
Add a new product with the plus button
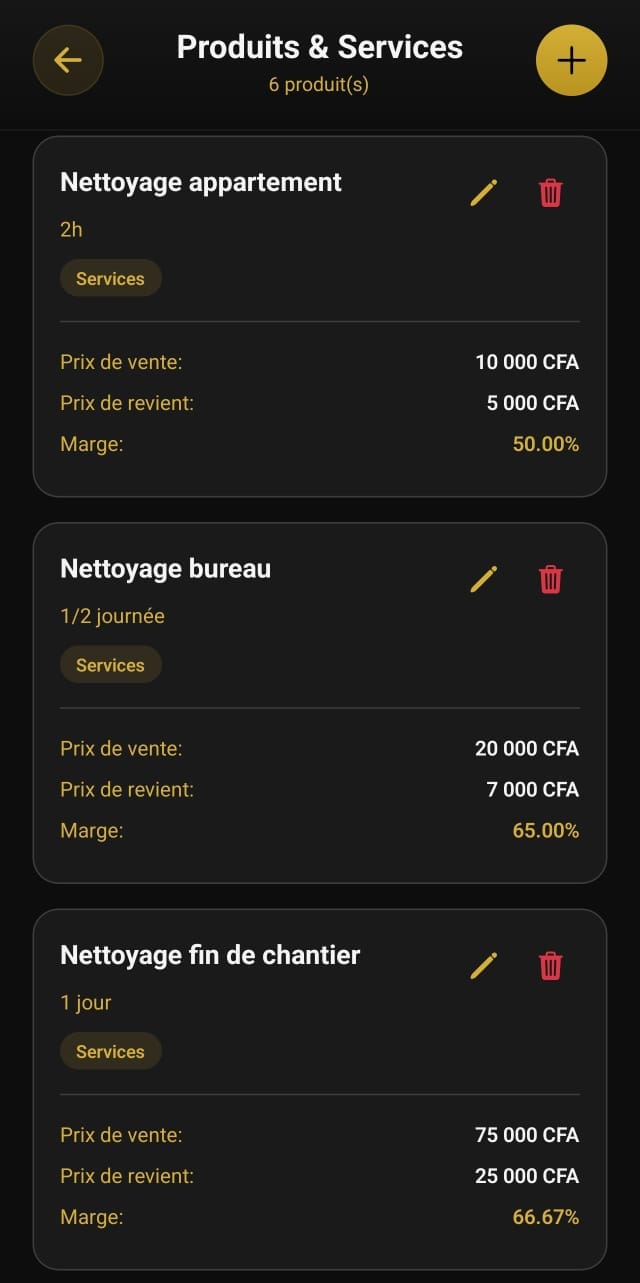(571, 60)
